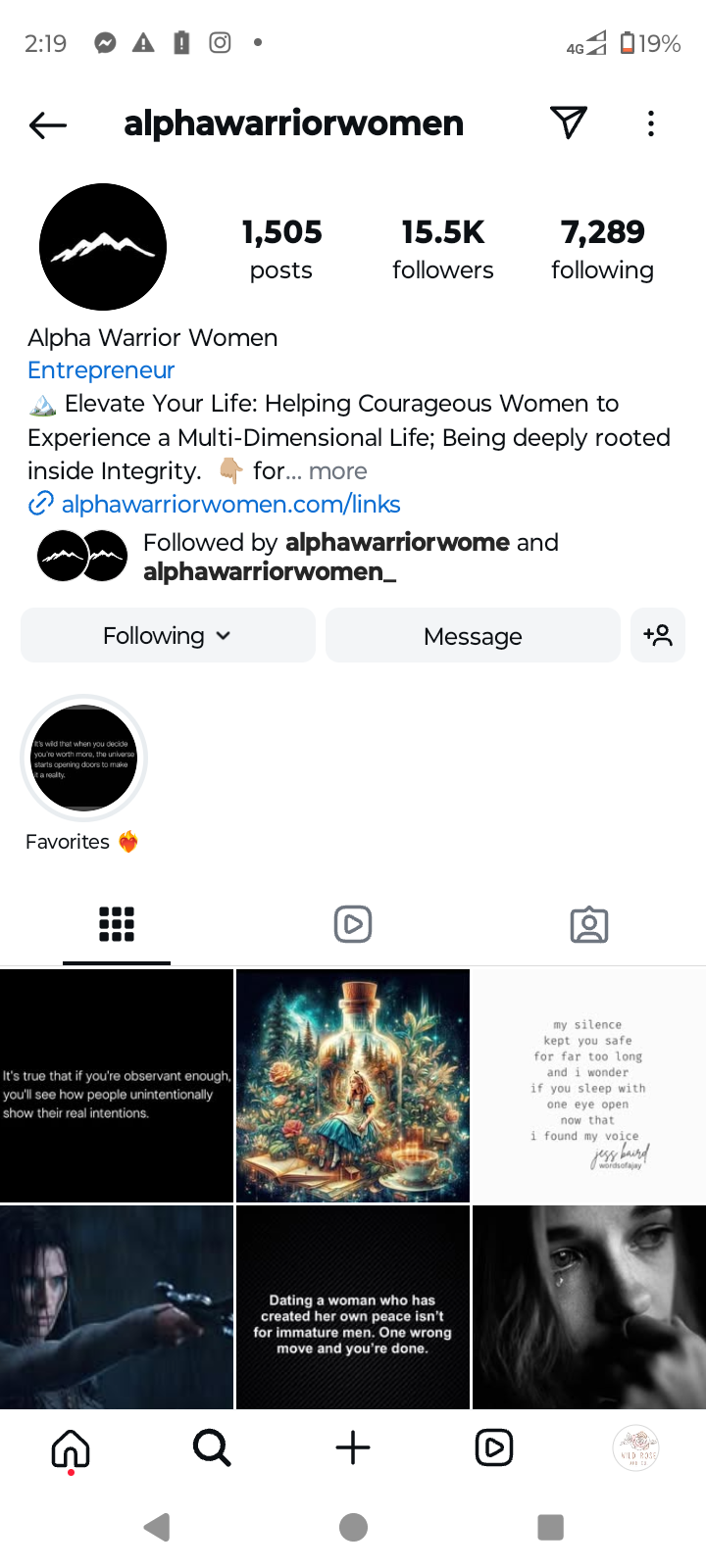View the followers list
This screenshot has height=1568, width=706.
tap(443, 249)
